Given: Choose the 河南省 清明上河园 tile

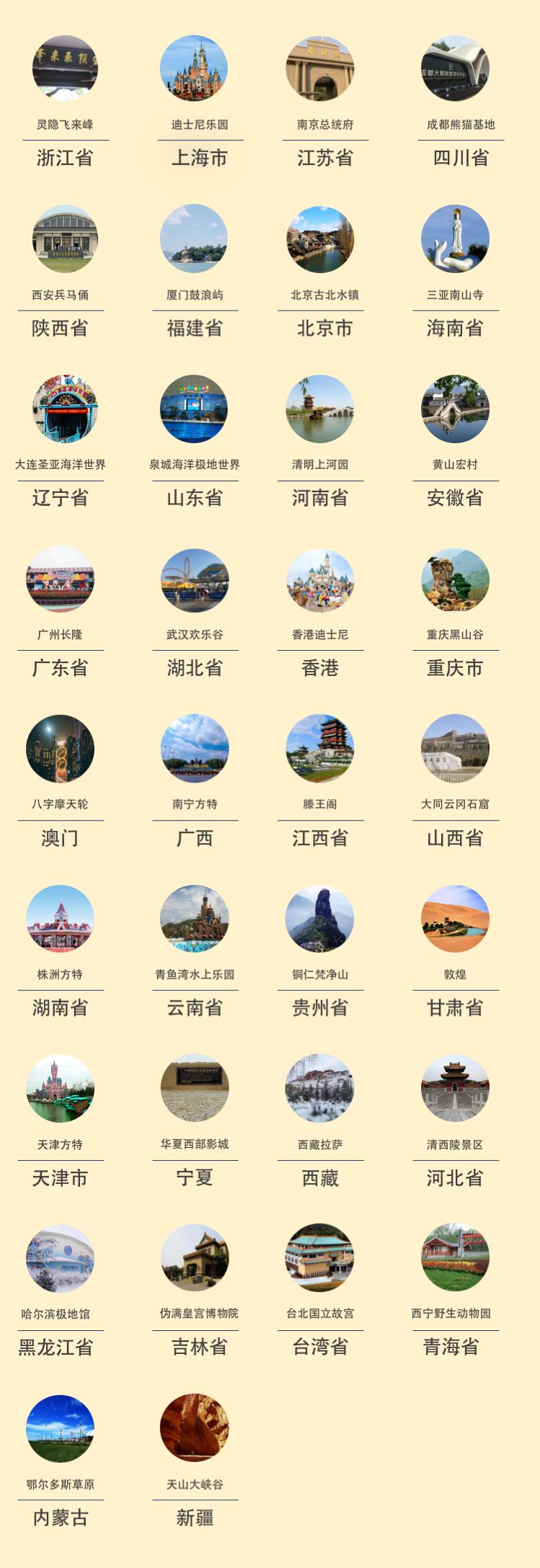Looking at the screenshot, I should 320,409.
